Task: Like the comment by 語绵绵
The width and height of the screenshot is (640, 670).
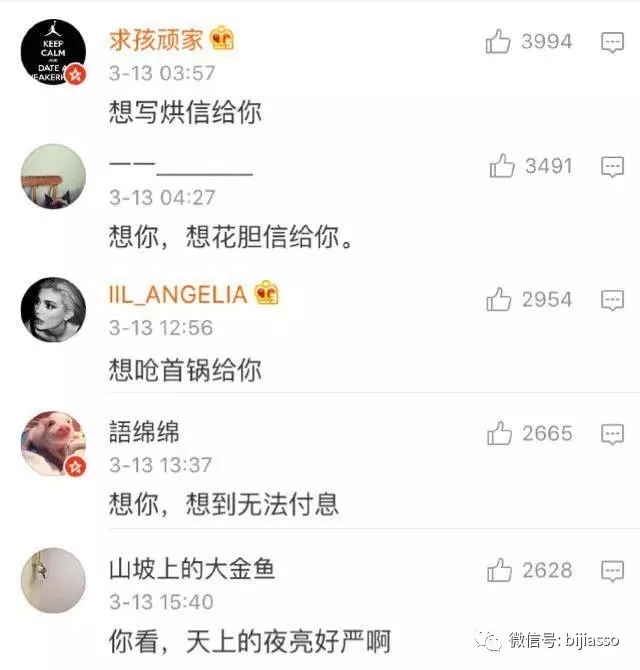Action: click(498, 433)
